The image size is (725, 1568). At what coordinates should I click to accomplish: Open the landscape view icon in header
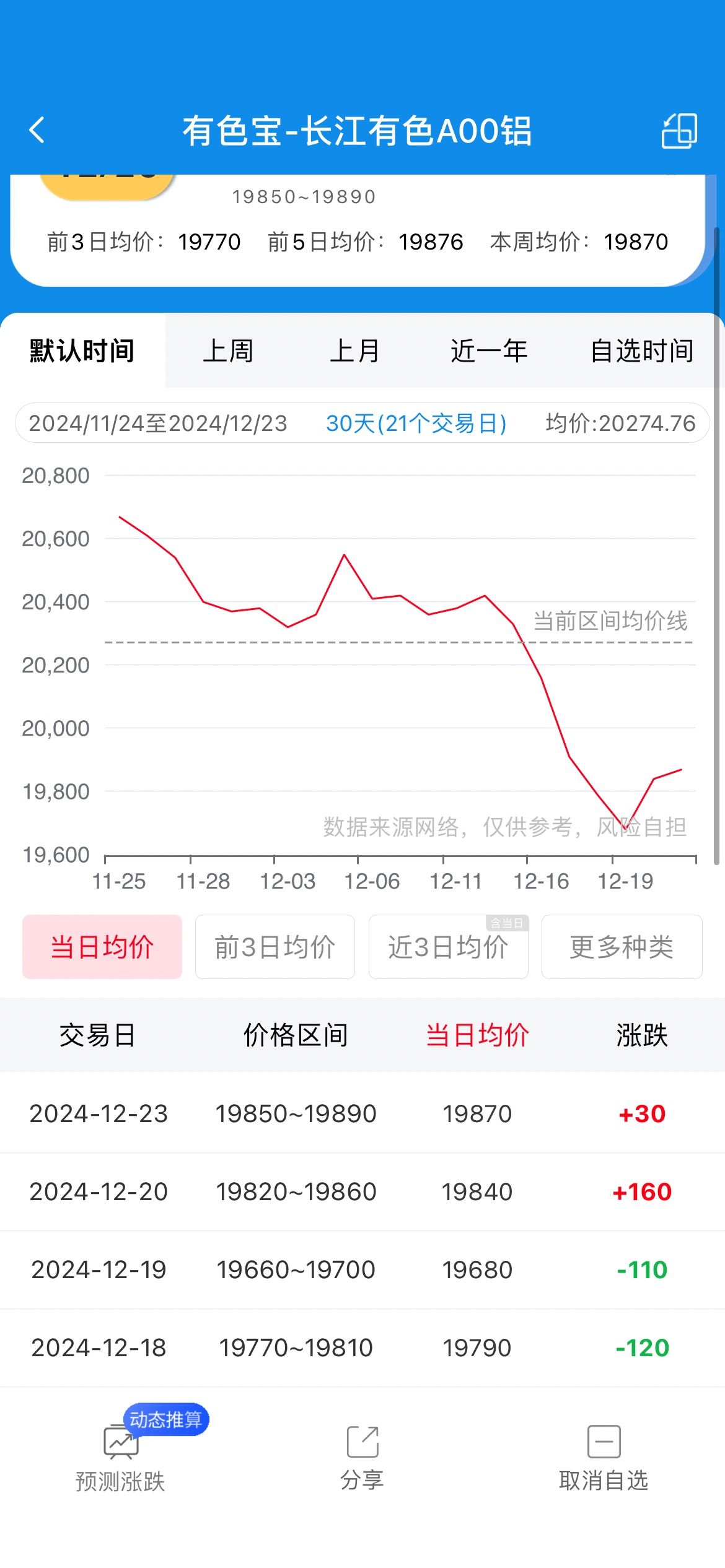pos(680,131)
